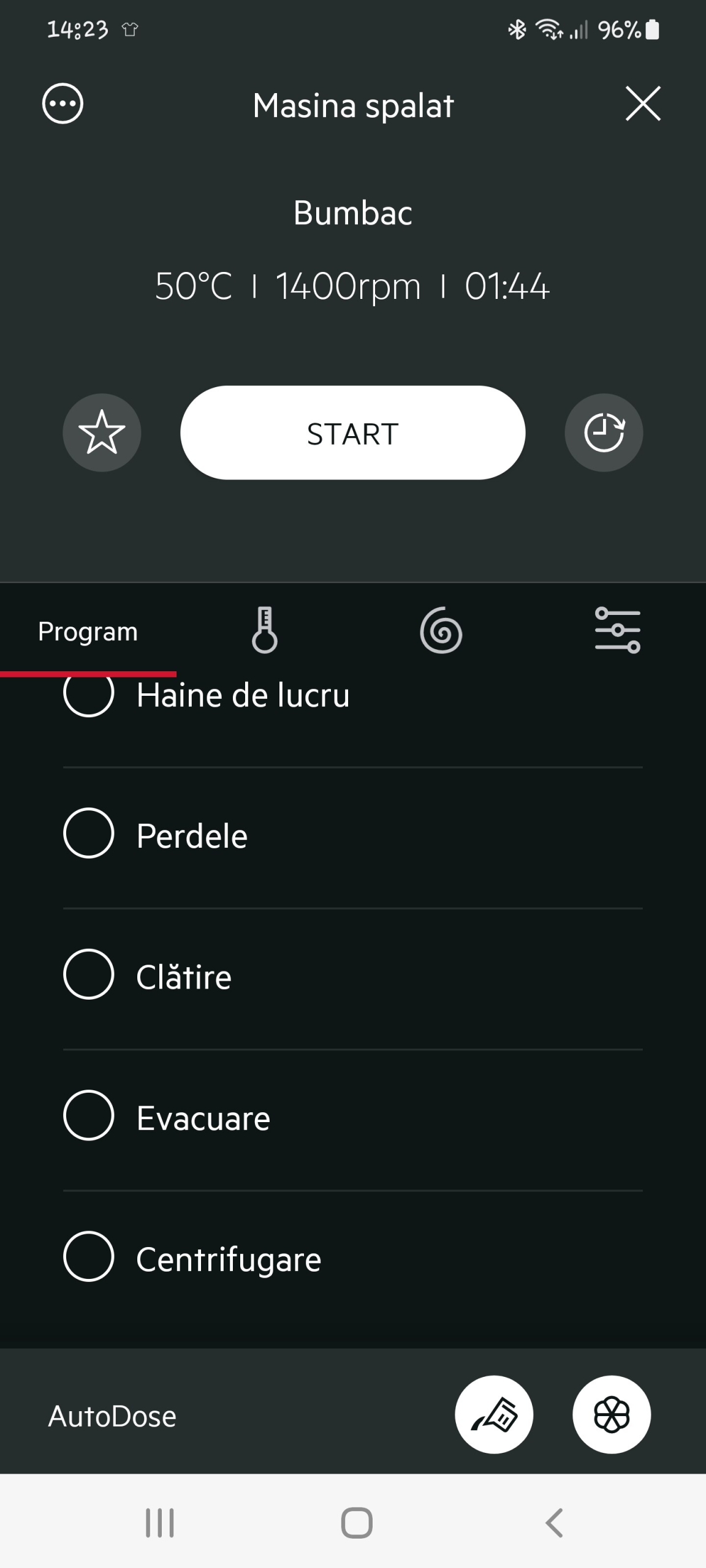The height and width of the screenshot is (1568, 706).
Task: Switch to the spin speed tab
Action: point(441,630)
